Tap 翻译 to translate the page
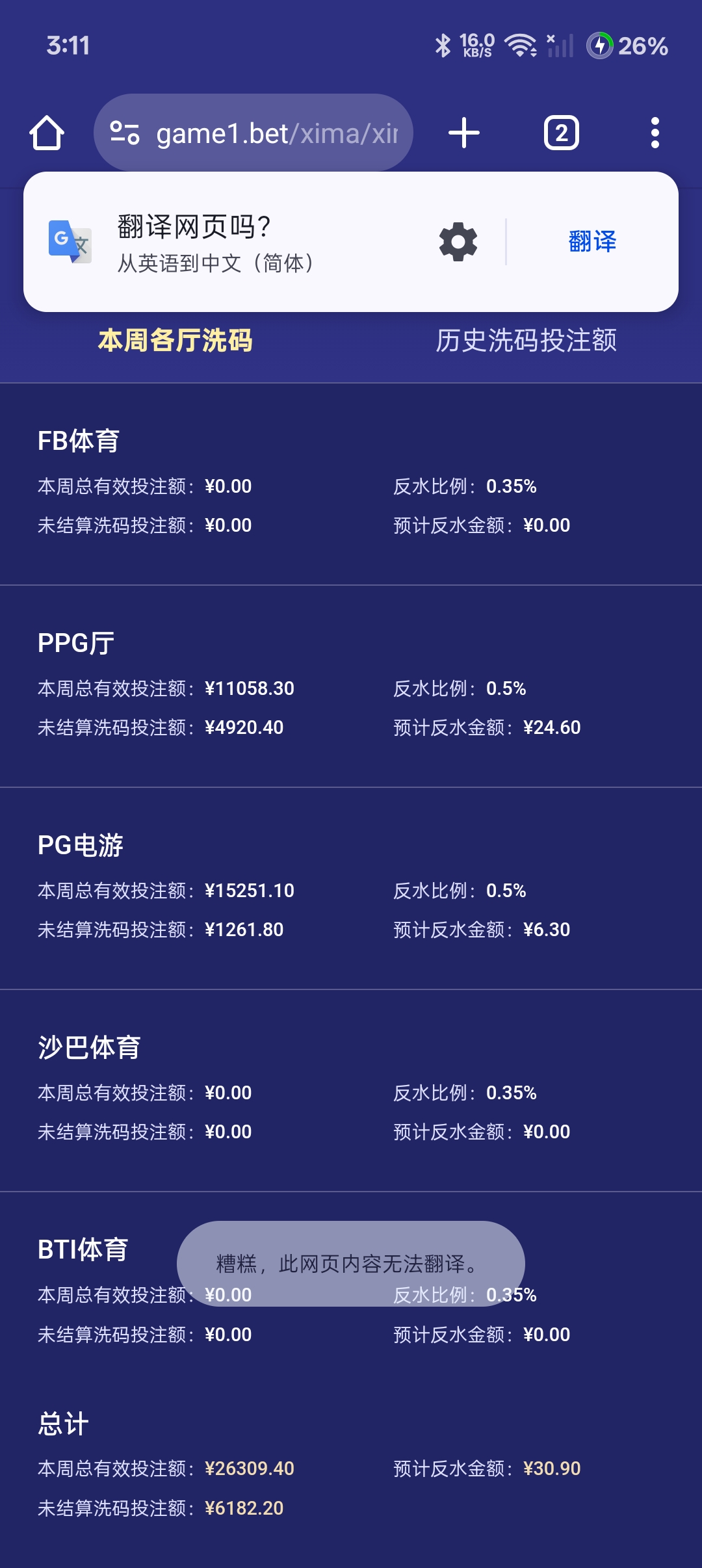The image size is (702, 1568). pos(592,242)
